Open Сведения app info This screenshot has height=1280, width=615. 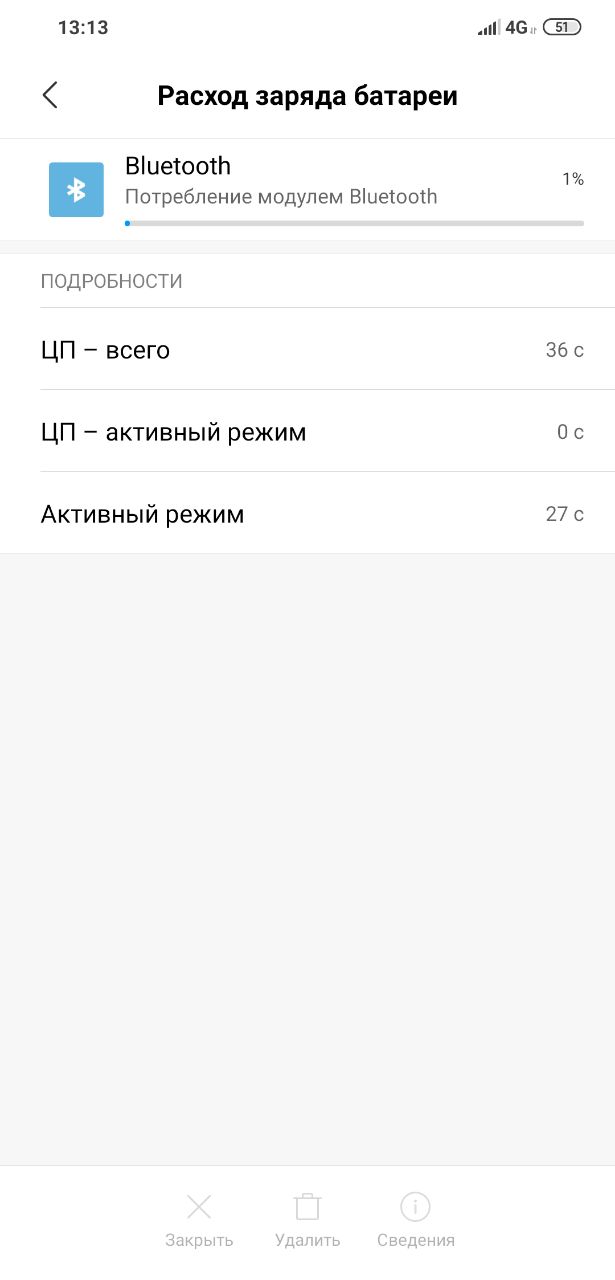(415, 1219)
